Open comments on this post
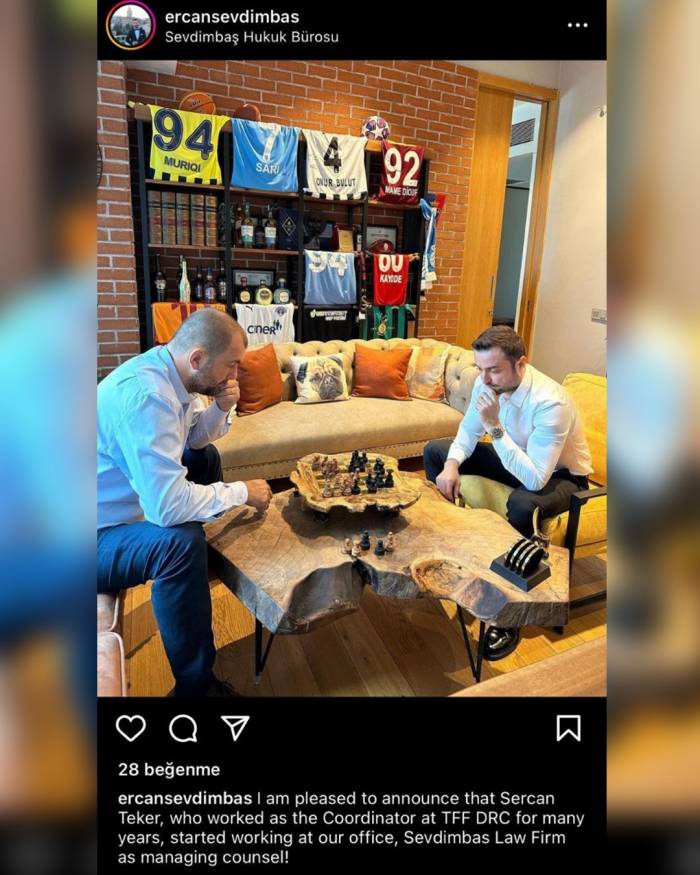700x875 pixels. click(183, 728)
